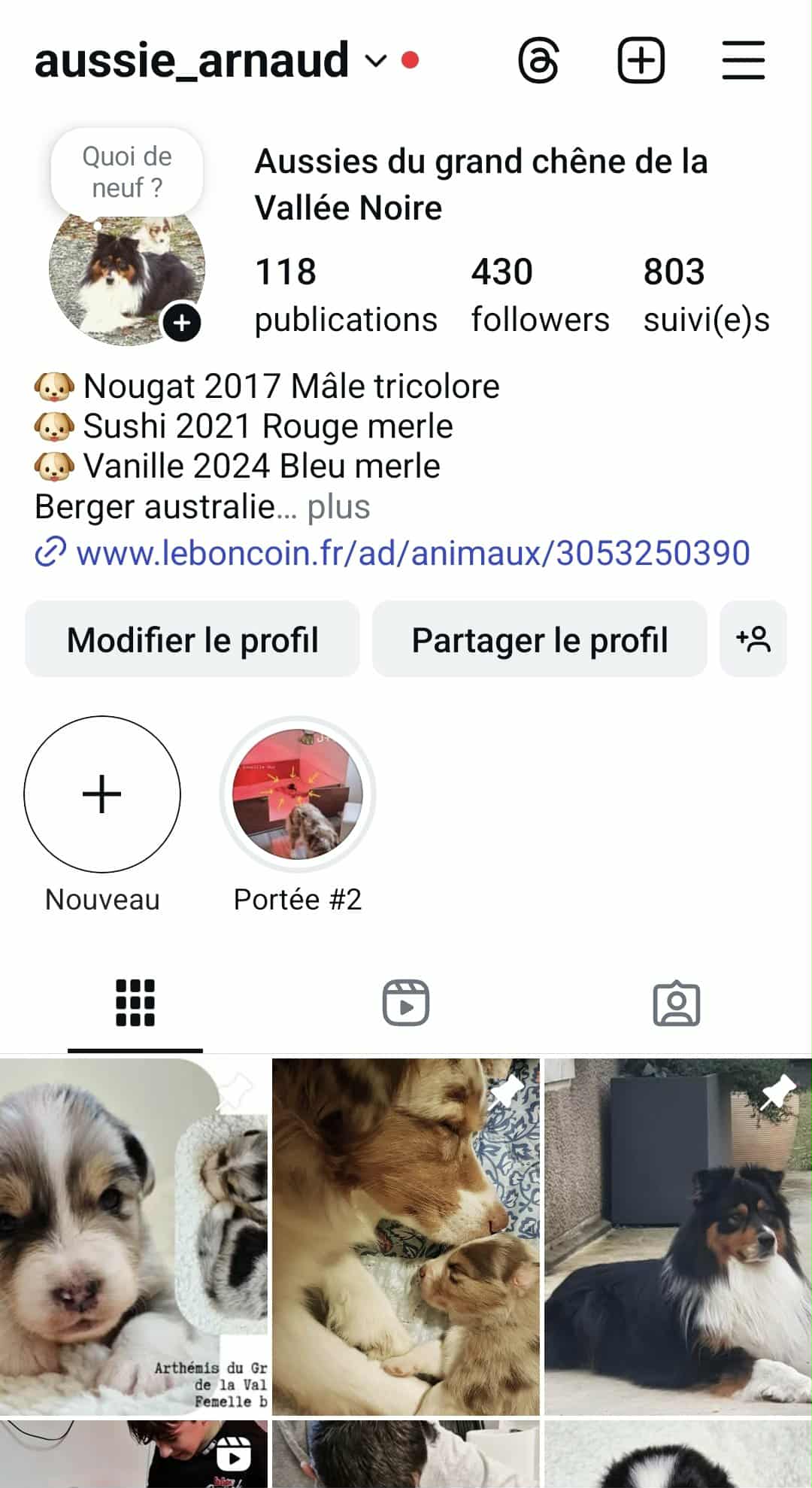812x1488 pixels.
Task: Open Threads from the profile header
Action: pyautogui.click(x=538, y=60)
